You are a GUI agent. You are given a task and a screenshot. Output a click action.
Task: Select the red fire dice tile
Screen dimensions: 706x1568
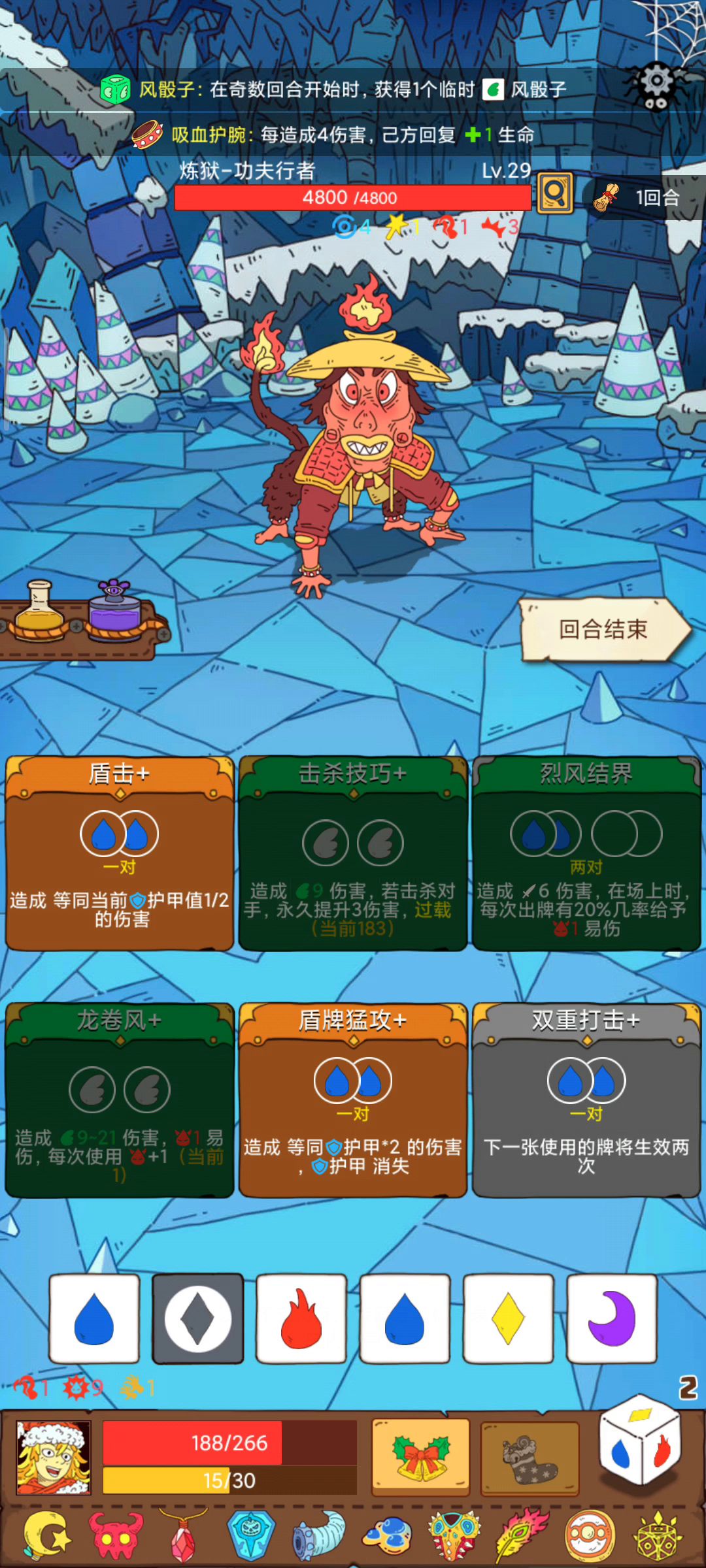[x=301, y=1318]
